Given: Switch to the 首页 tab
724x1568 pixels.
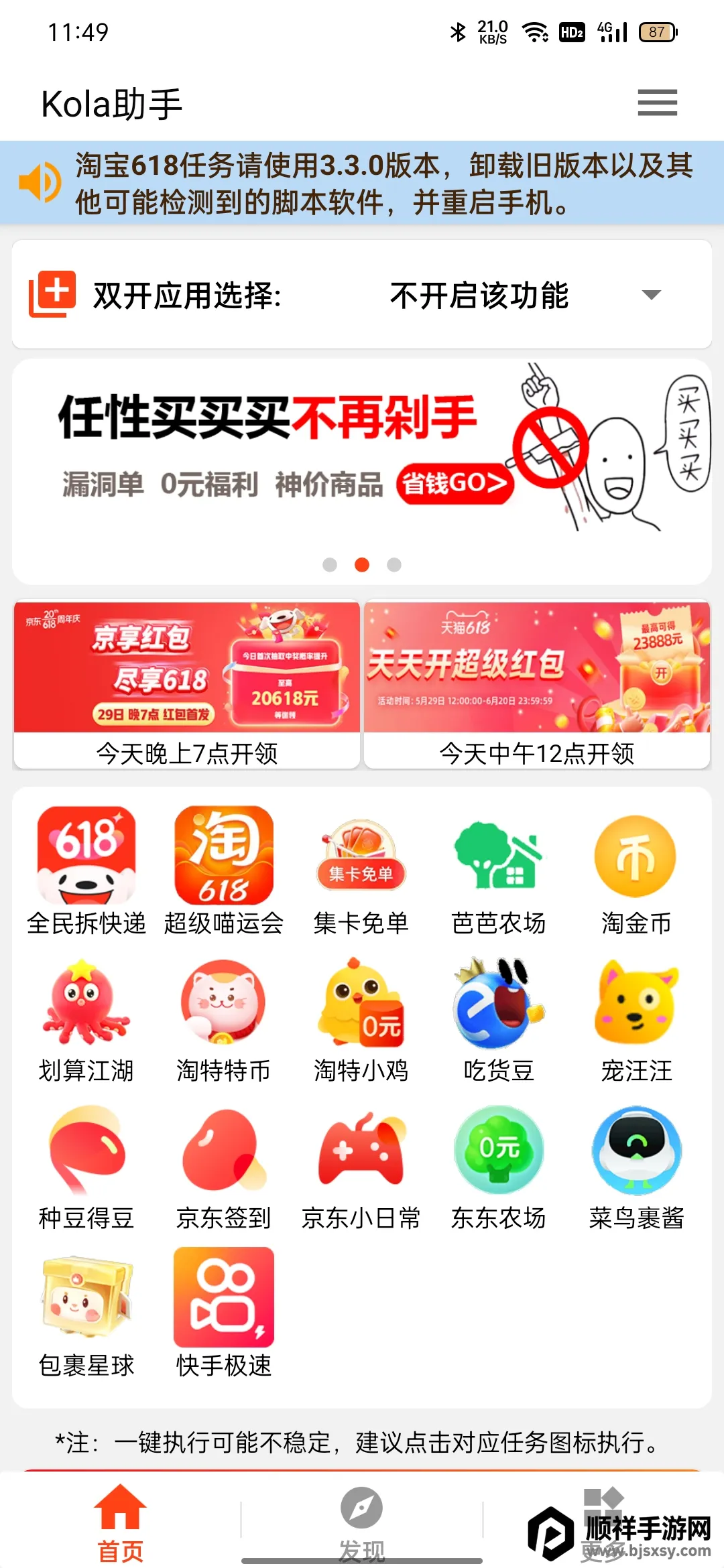Looking at the screenshot, I should pyautogui.click(x=120, y=1522).
